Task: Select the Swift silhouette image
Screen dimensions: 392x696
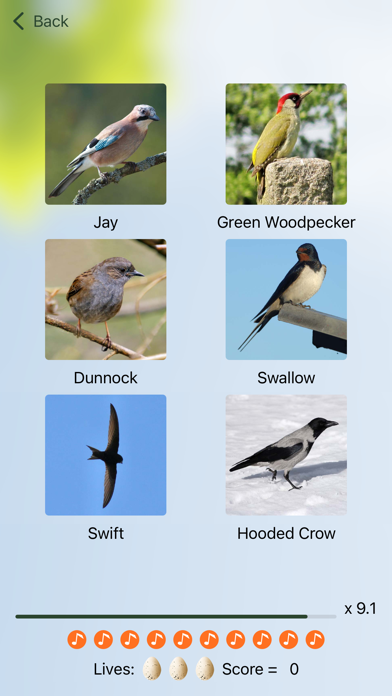Action: (x=106, y=455)
